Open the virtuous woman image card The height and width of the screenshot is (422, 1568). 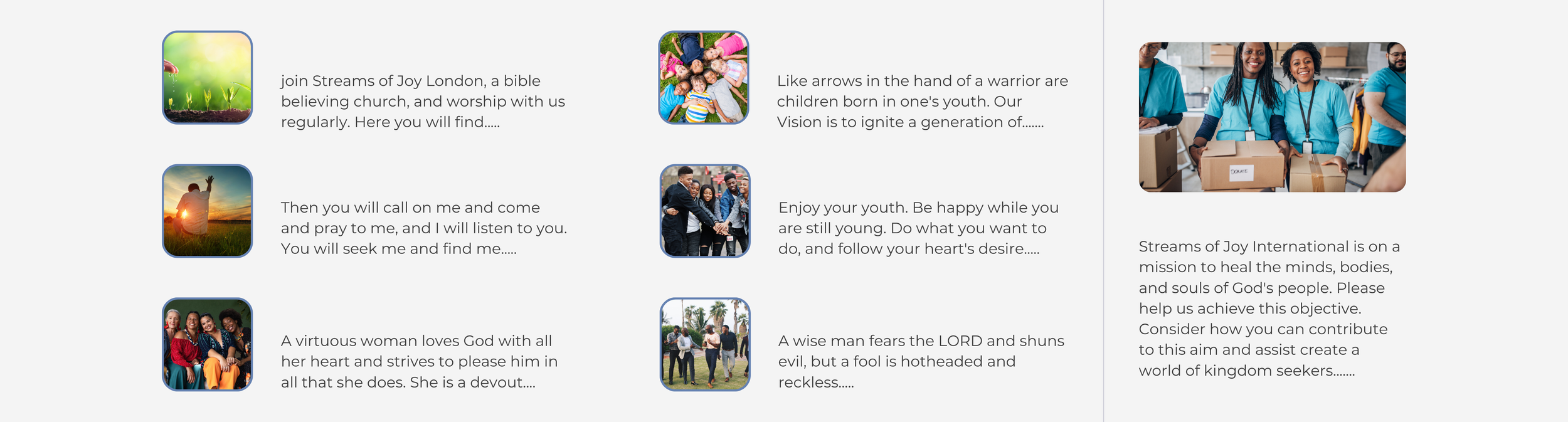tap(207, 344)
